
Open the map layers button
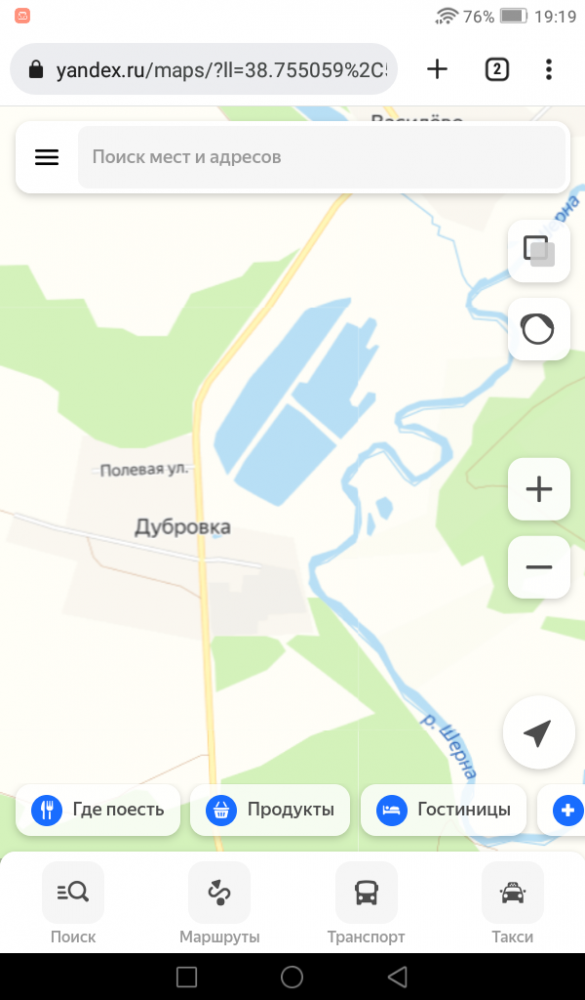[x=539, y=251]
